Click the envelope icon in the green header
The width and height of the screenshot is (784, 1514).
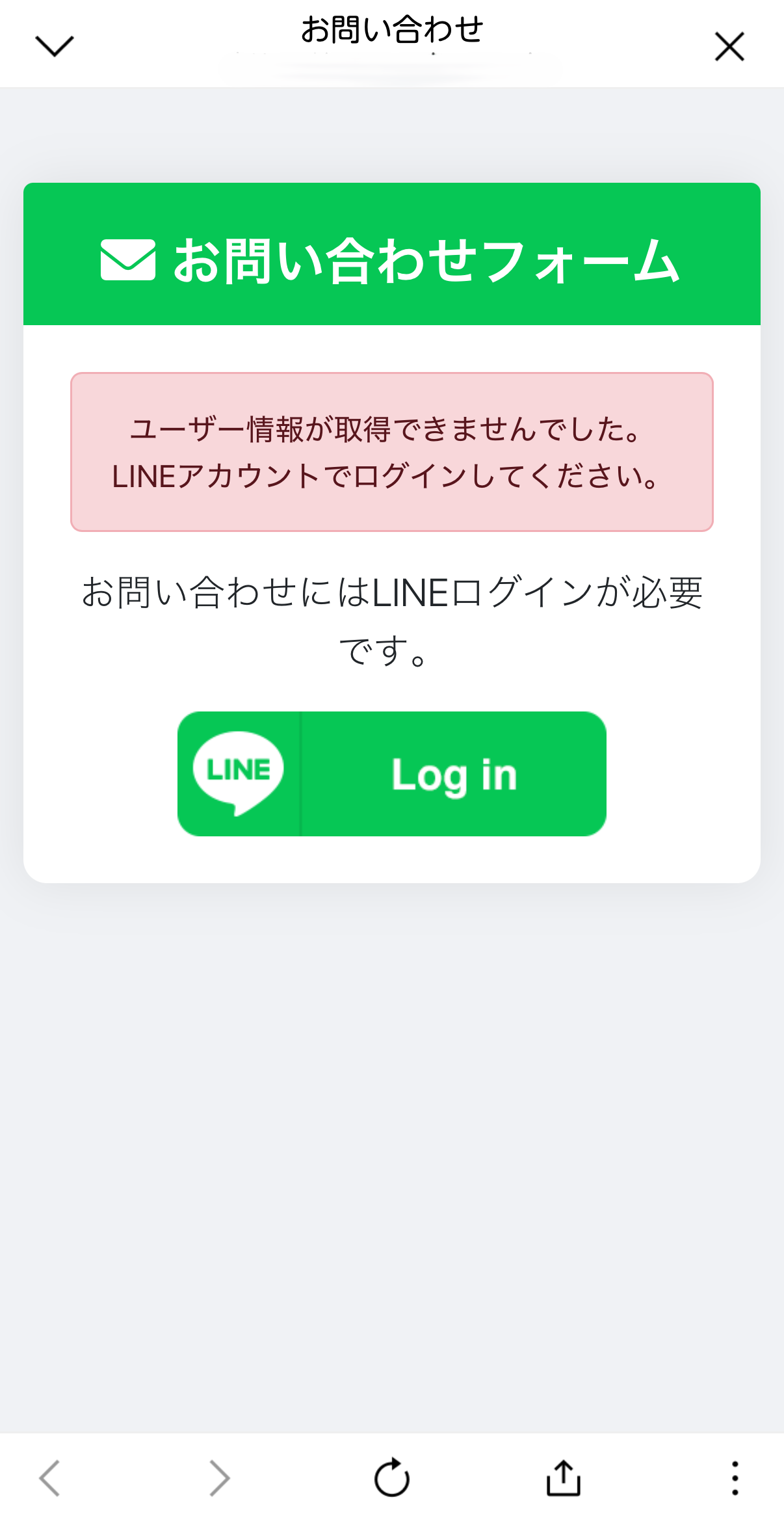click(x=125, y=259)
